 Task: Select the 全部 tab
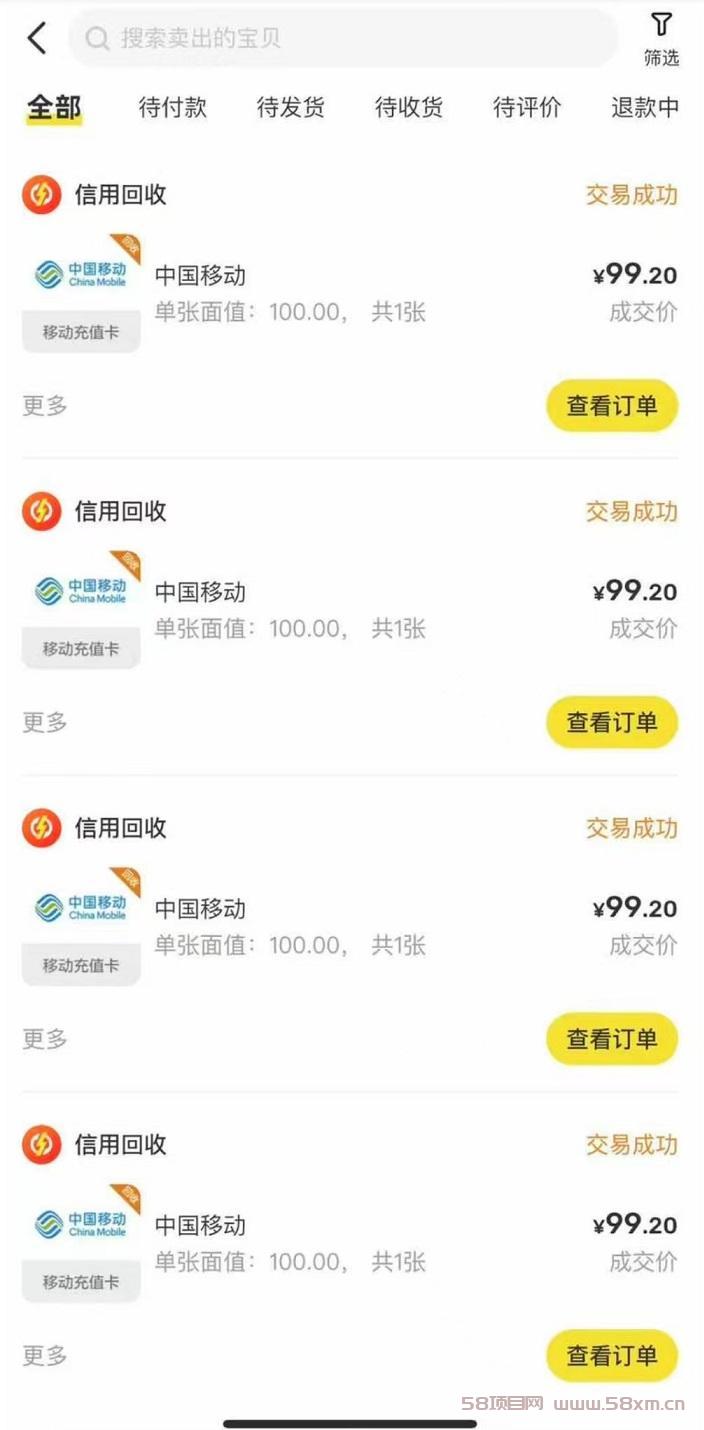(x=54, y=107)
